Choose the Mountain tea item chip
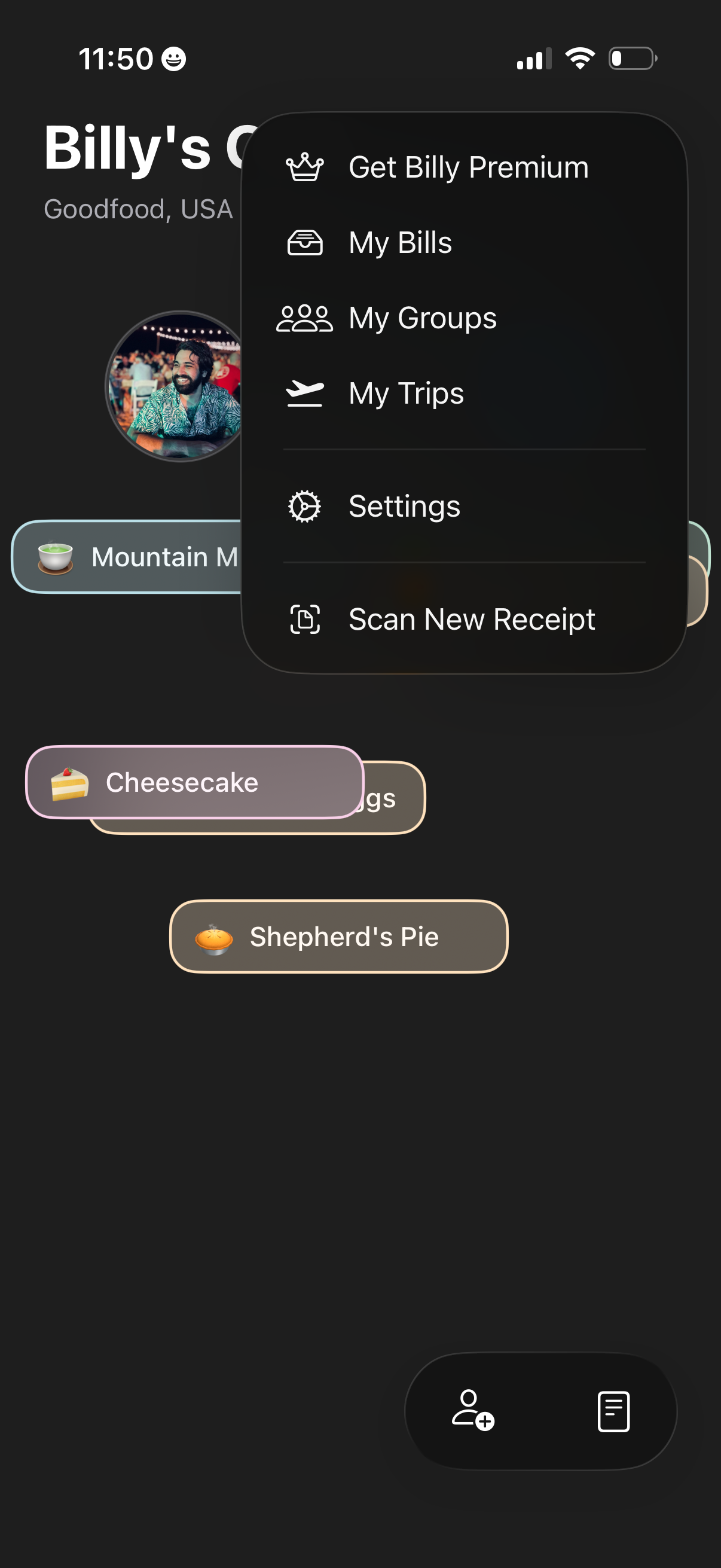 (128, 557)
